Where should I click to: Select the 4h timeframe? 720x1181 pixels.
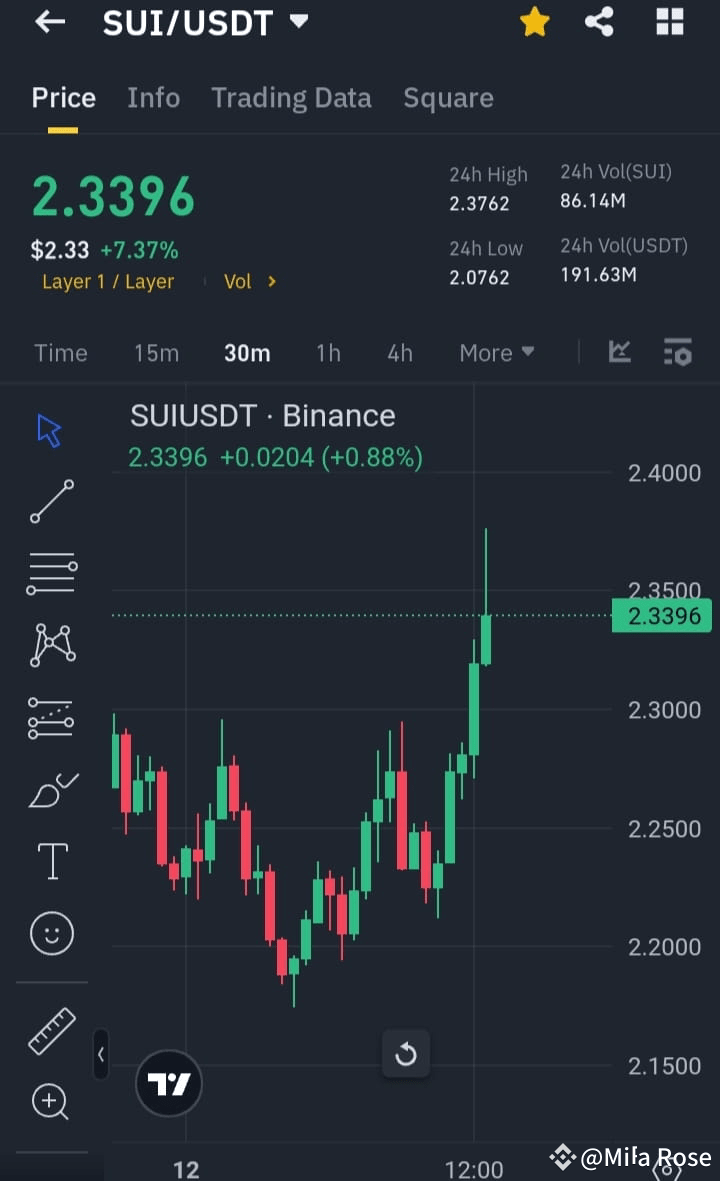click(399, 352)
